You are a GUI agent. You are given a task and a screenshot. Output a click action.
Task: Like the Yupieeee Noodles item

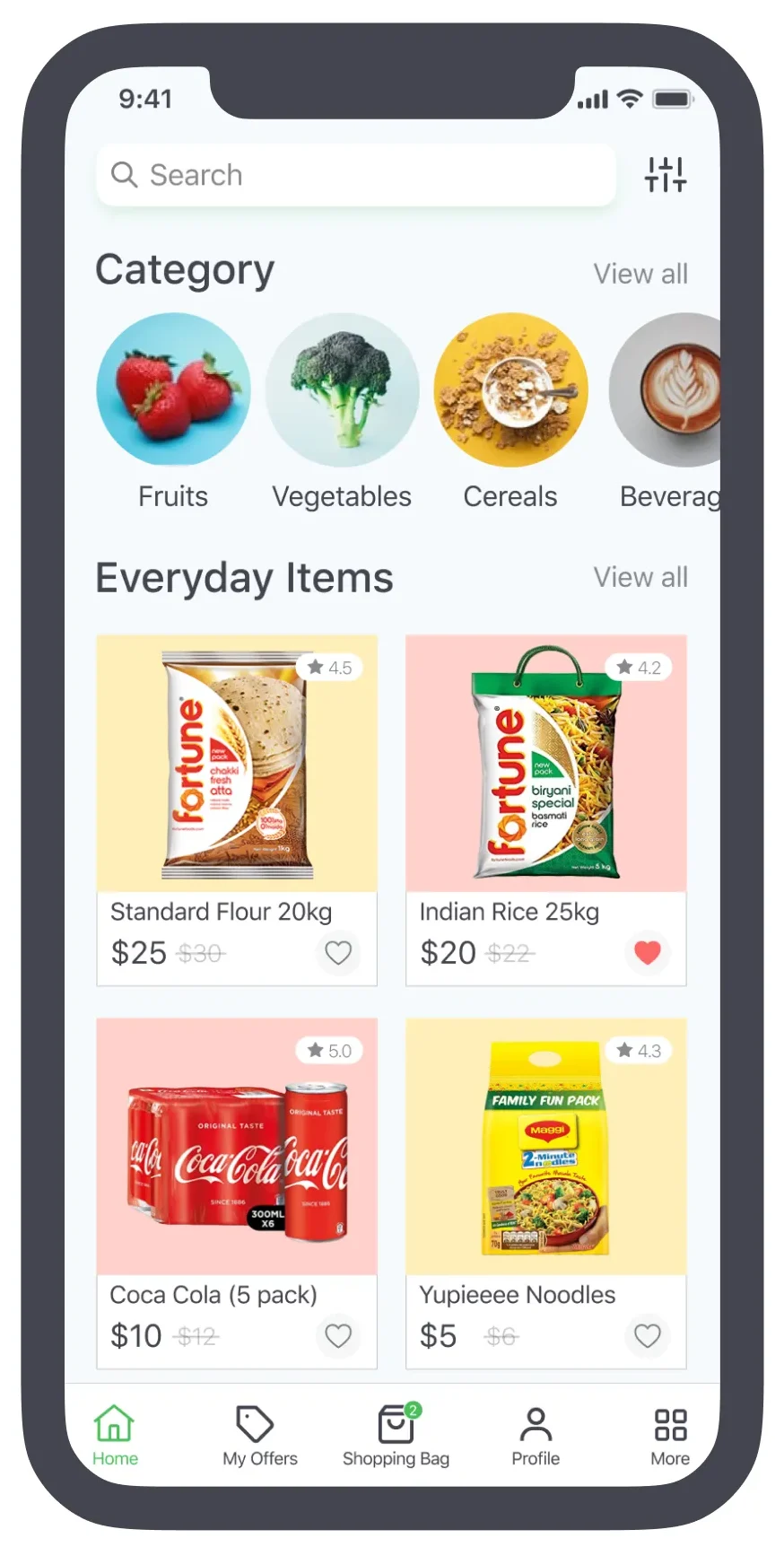point(647,1335)
